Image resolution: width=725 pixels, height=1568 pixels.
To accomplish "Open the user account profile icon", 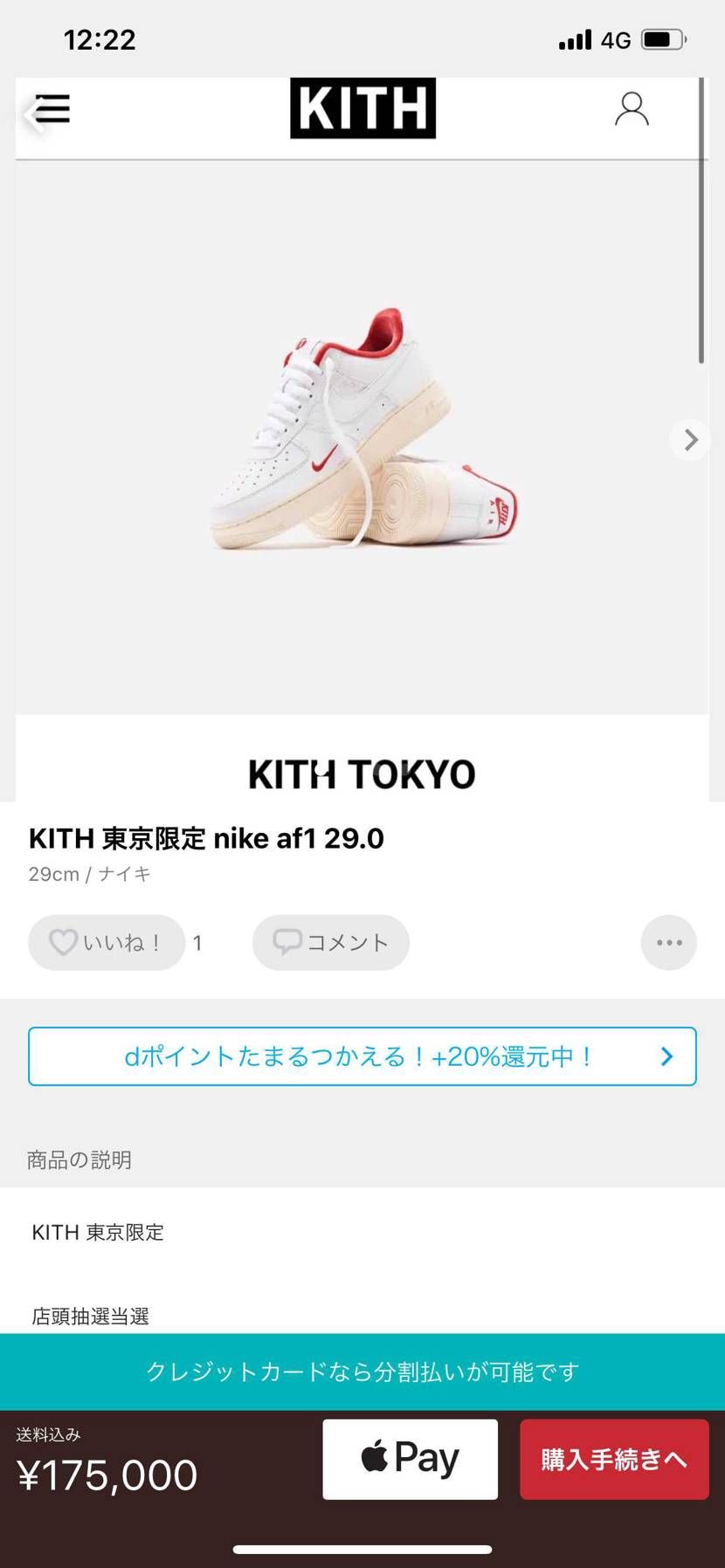I will (632, 109).
